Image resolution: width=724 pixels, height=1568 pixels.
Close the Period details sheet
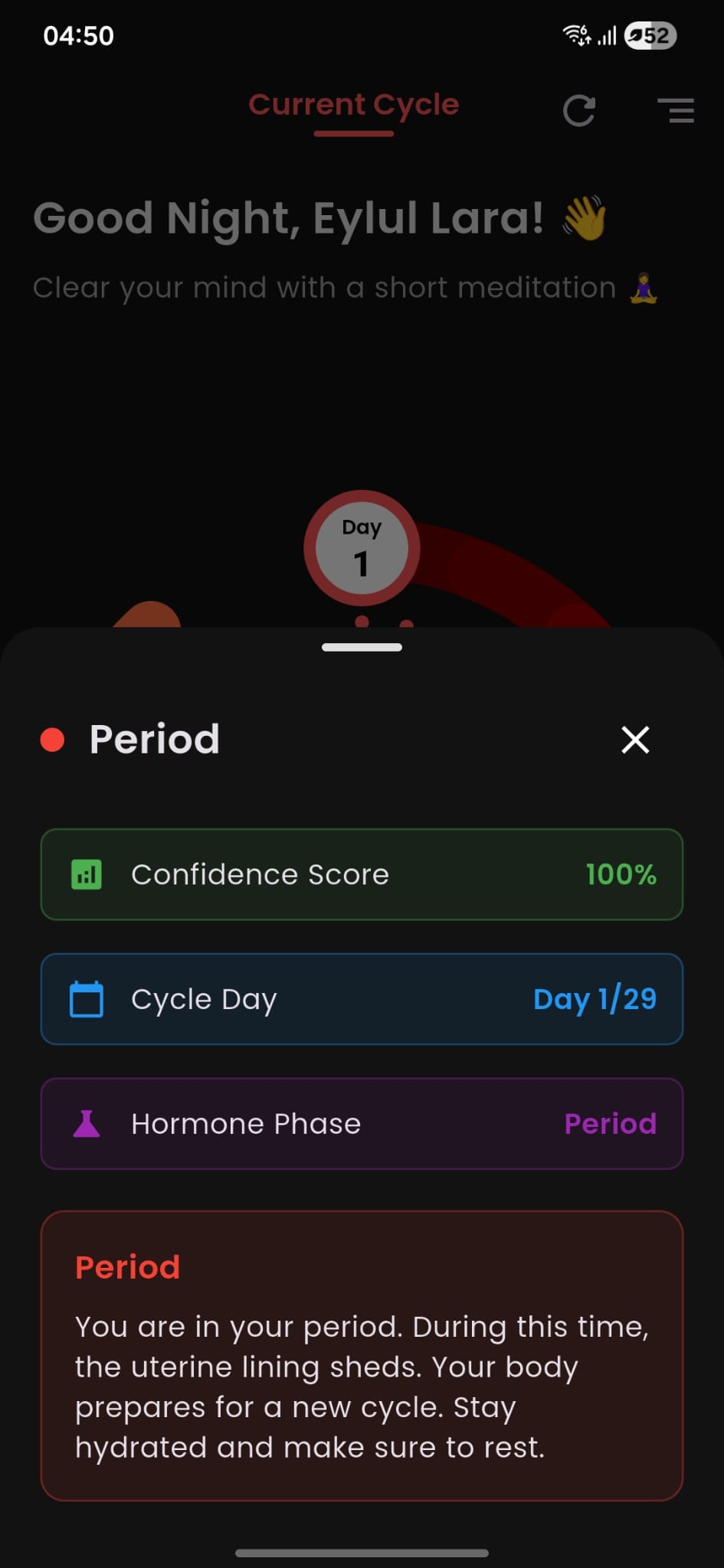(x=635, y=740)
